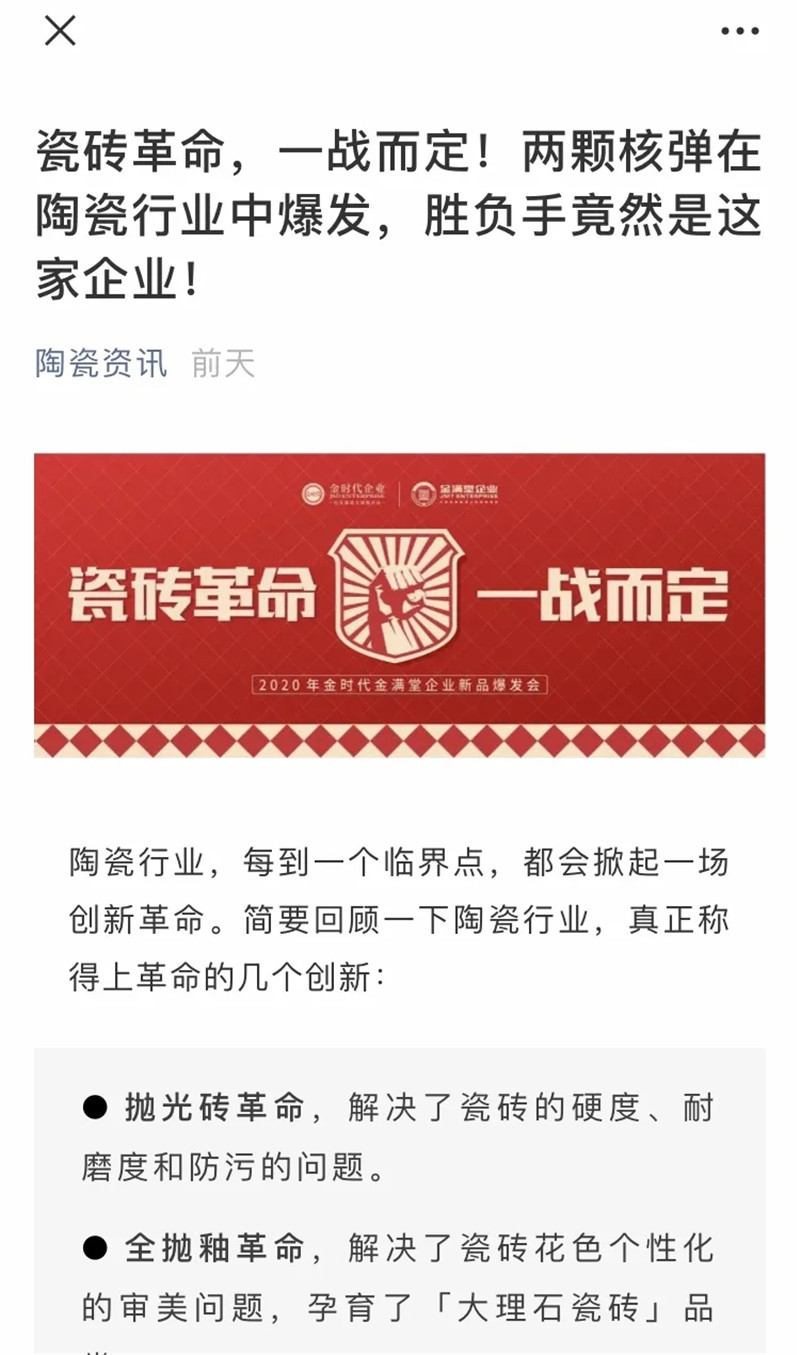The height and width of the screenshot is (1355, 800).
Task: View the 瓷砖革命 banner image
Action: [x=400, y=605]
